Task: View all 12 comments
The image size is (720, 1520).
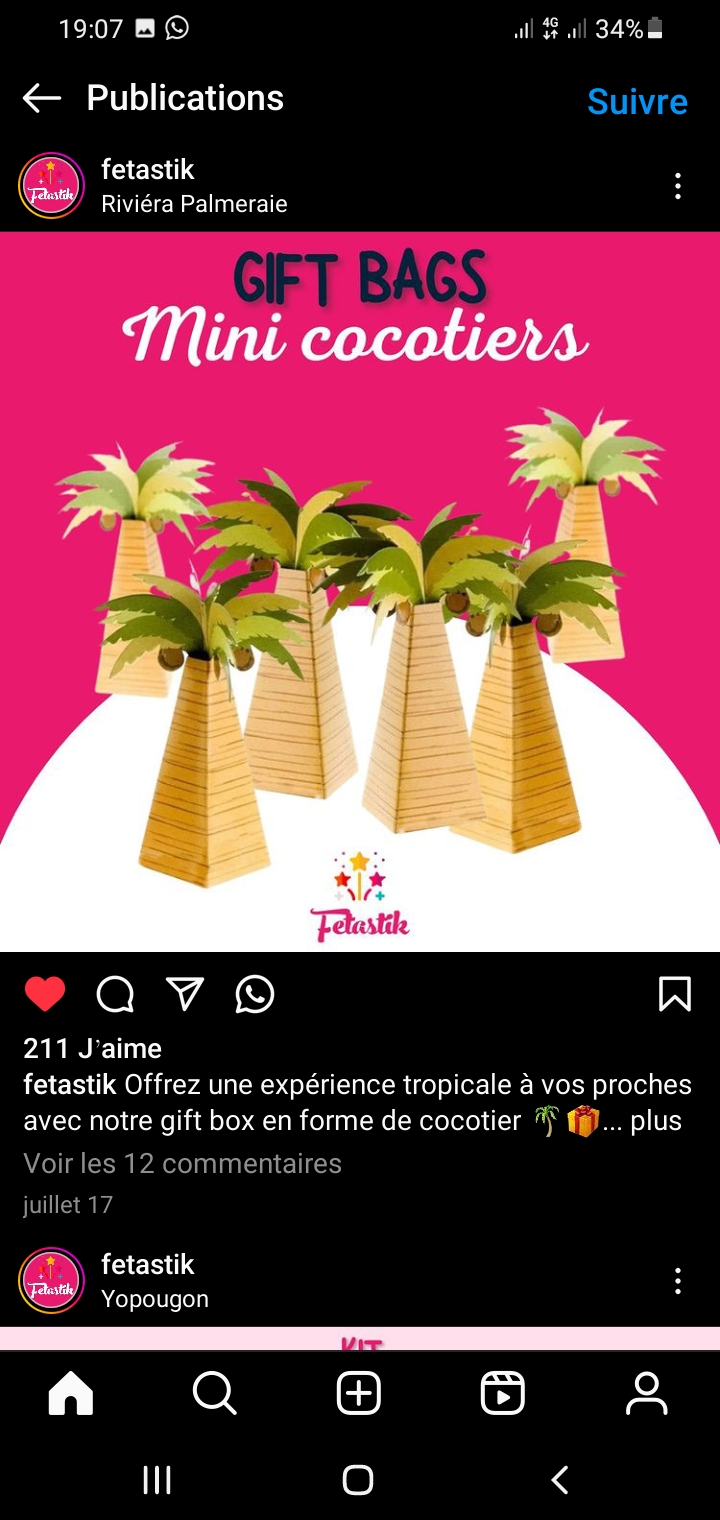Action: point(183,1163)
